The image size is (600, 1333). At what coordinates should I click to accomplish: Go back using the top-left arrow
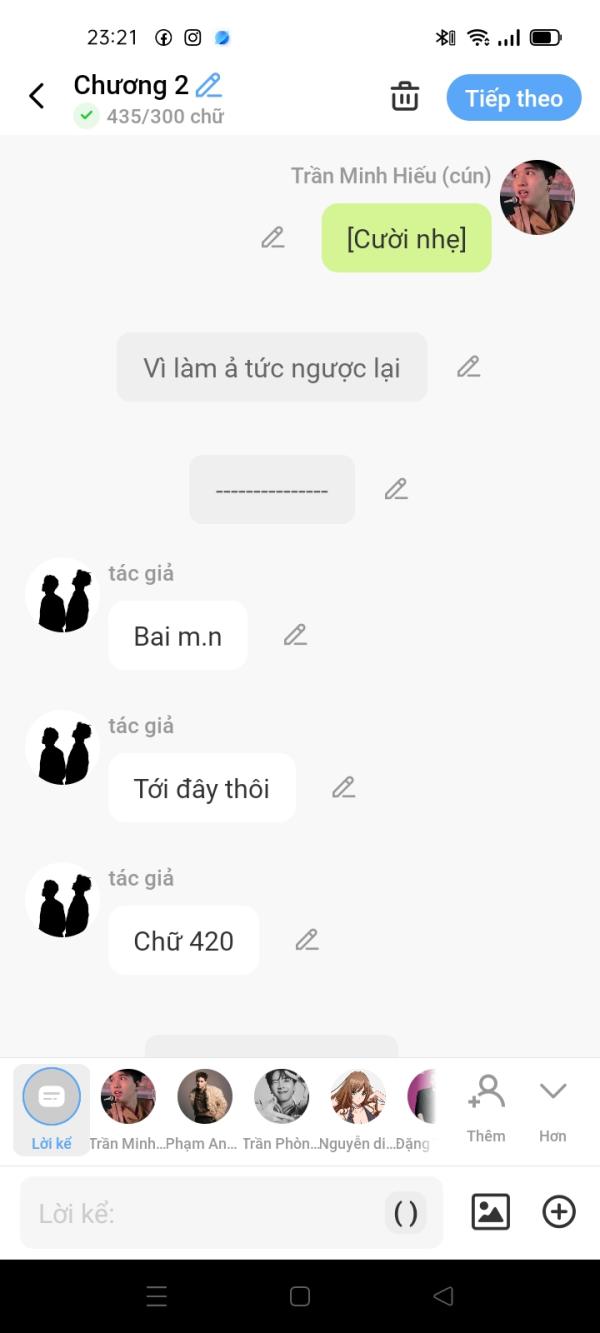(x=37, y=97)
